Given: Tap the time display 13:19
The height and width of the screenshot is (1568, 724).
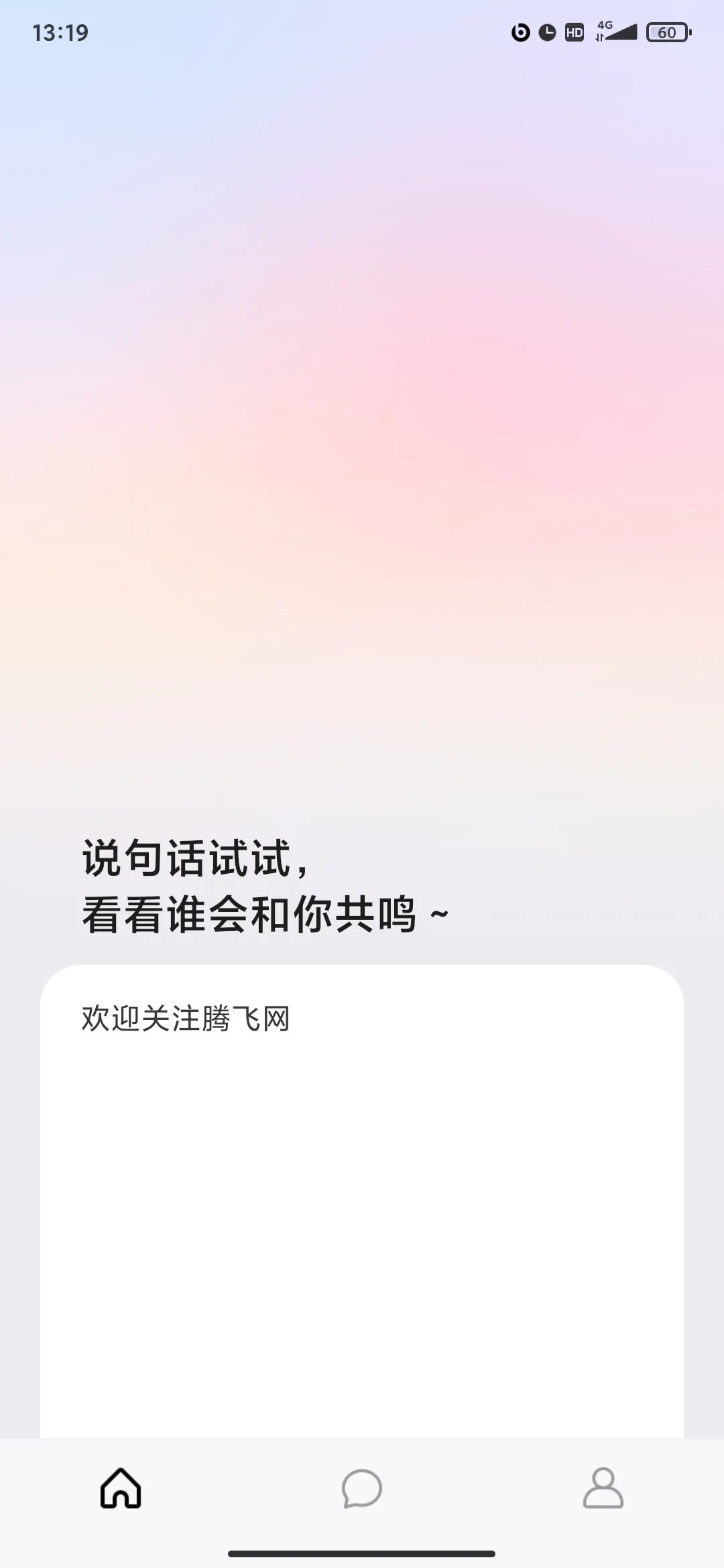Looking at the screenshot, I should pos(60,31).
